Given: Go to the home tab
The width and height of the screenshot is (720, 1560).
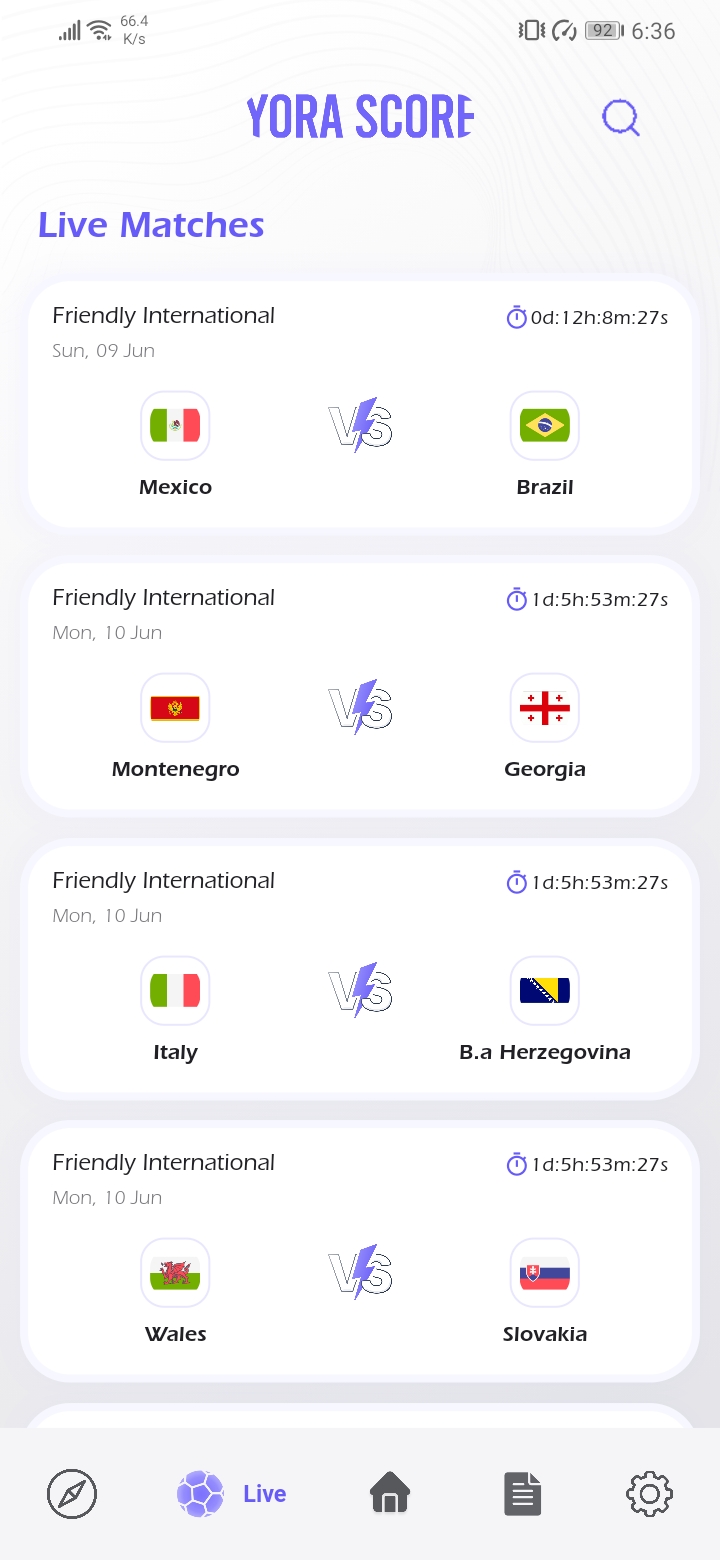Looking at the screenshot, I should point(390,1494).
